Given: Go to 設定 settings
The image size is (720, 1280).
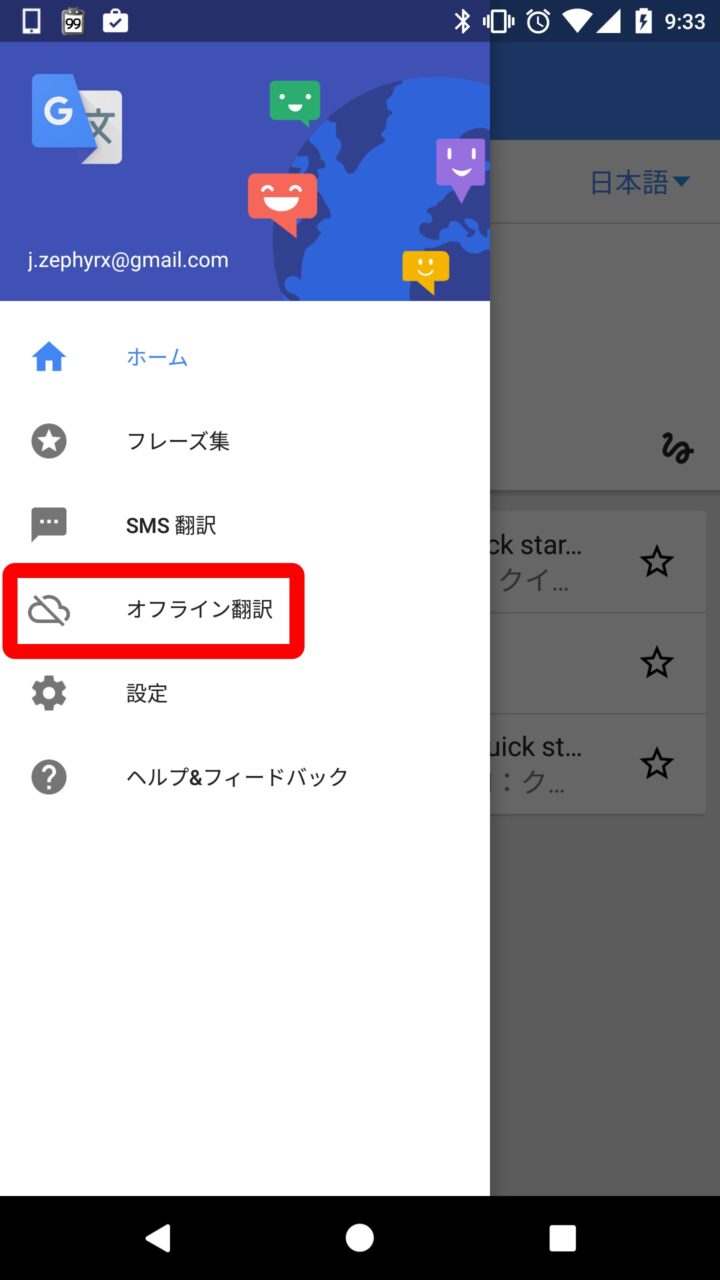Looking at the screenshot, I should (147, 693).
